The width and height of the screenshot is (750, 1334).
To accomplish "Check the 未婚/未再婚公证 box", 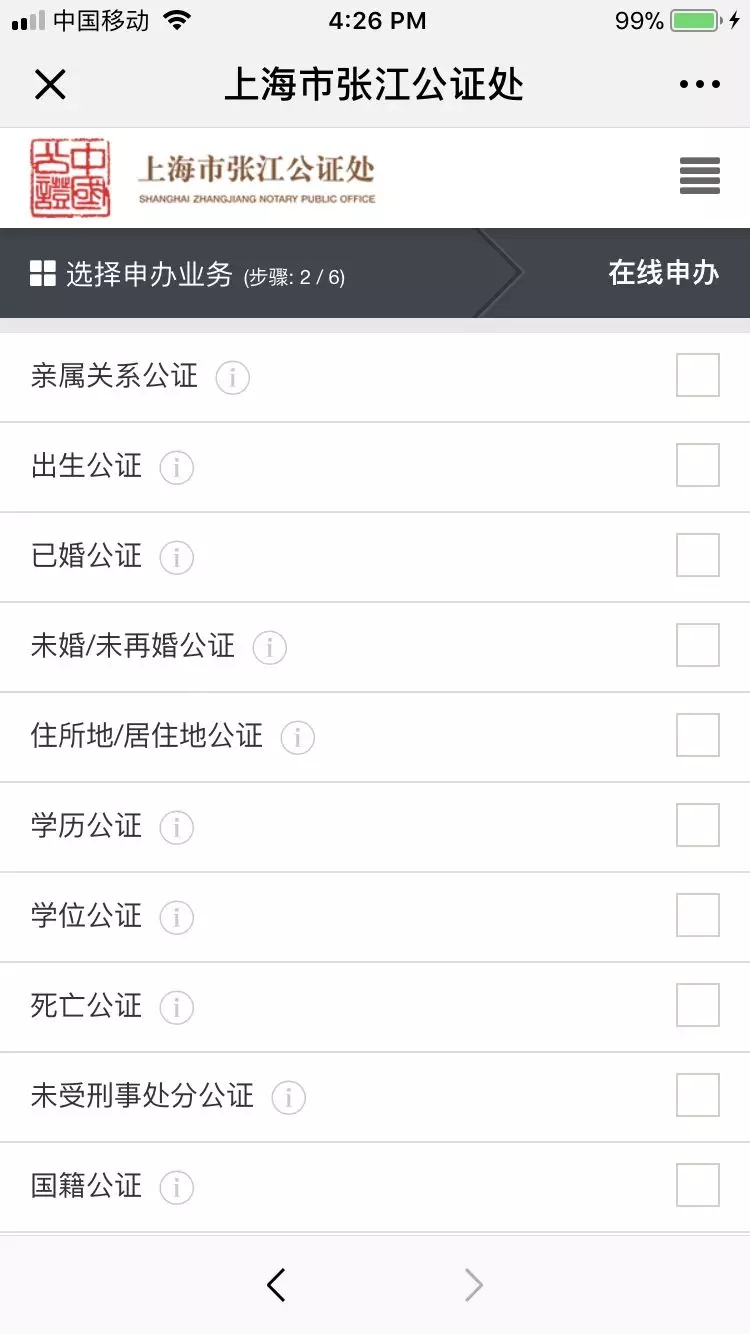I will 698,646.
